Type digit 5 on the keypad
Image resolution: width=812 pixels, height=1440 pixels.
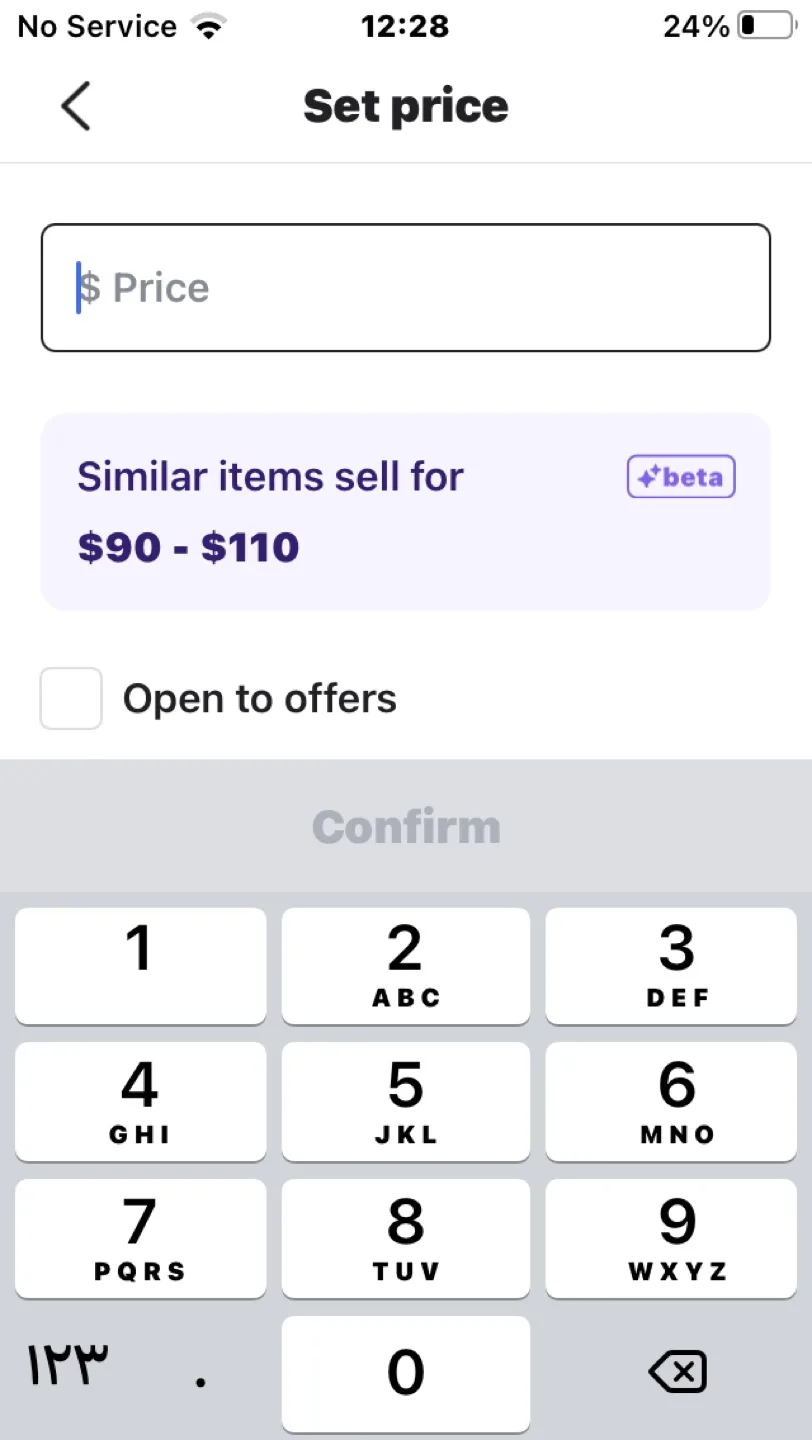coord(405,1102)
